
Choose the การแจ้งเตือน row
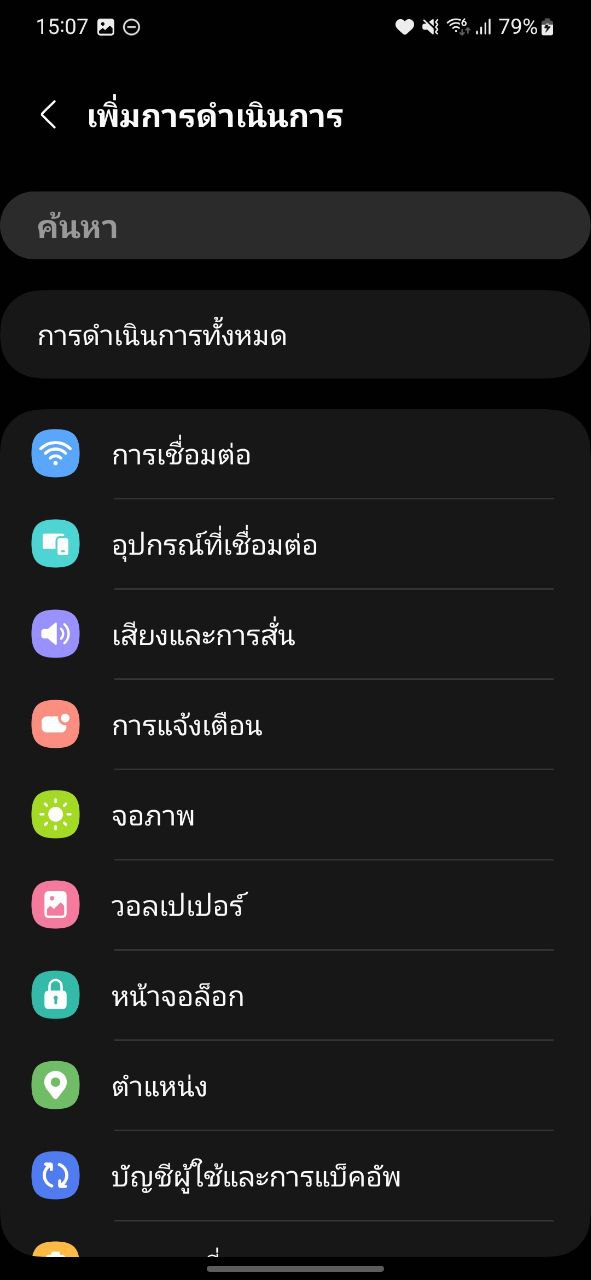[295, 724]
